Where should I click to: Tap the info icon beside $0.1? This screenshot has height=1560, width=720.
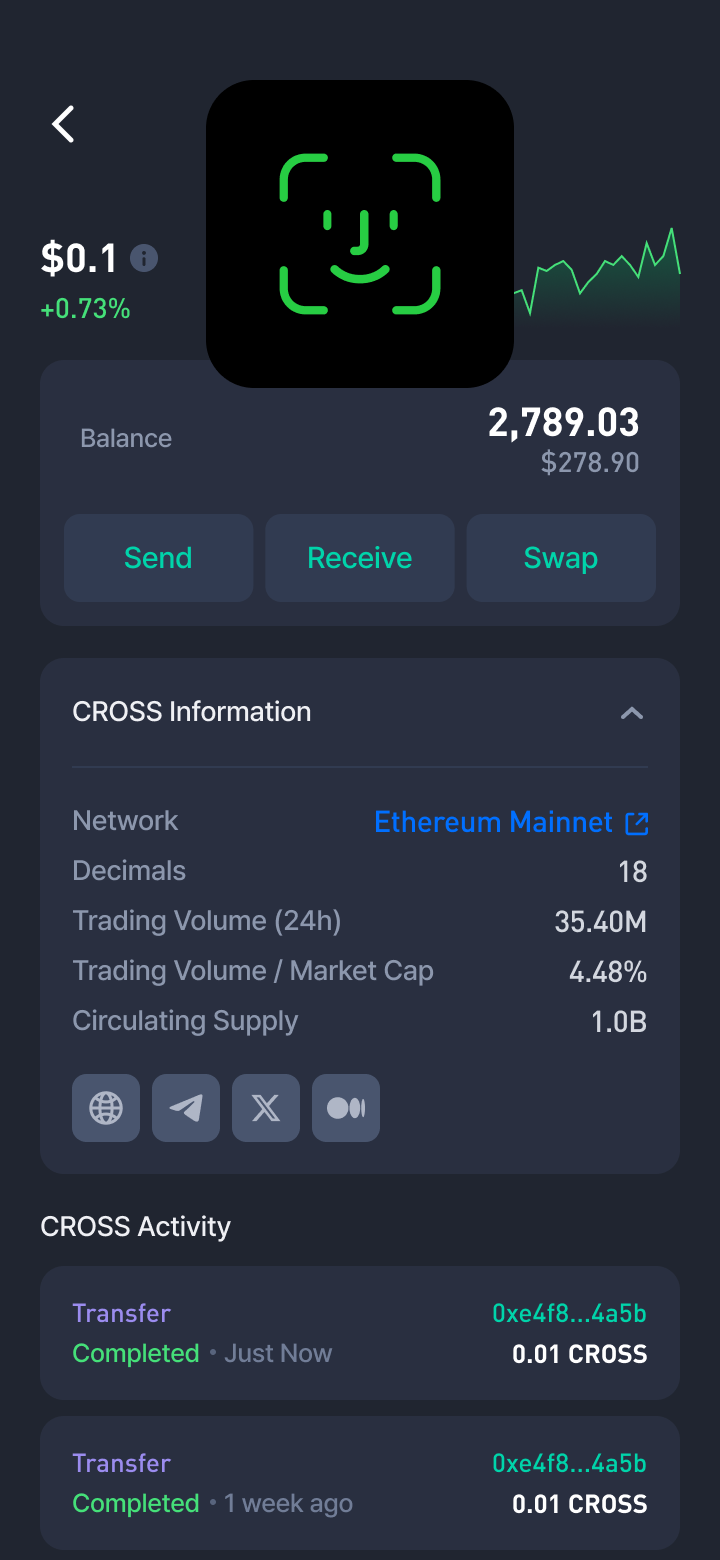(x=144, y=259)
